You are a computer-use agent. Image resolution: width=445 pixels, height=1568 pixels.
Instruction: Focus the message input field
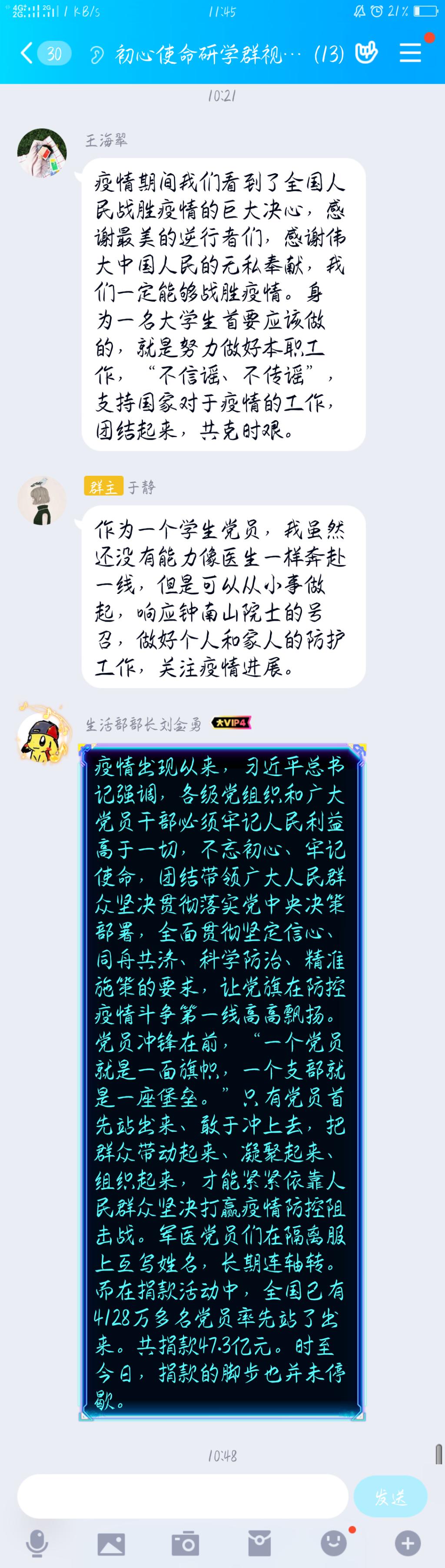[182, 1496]
